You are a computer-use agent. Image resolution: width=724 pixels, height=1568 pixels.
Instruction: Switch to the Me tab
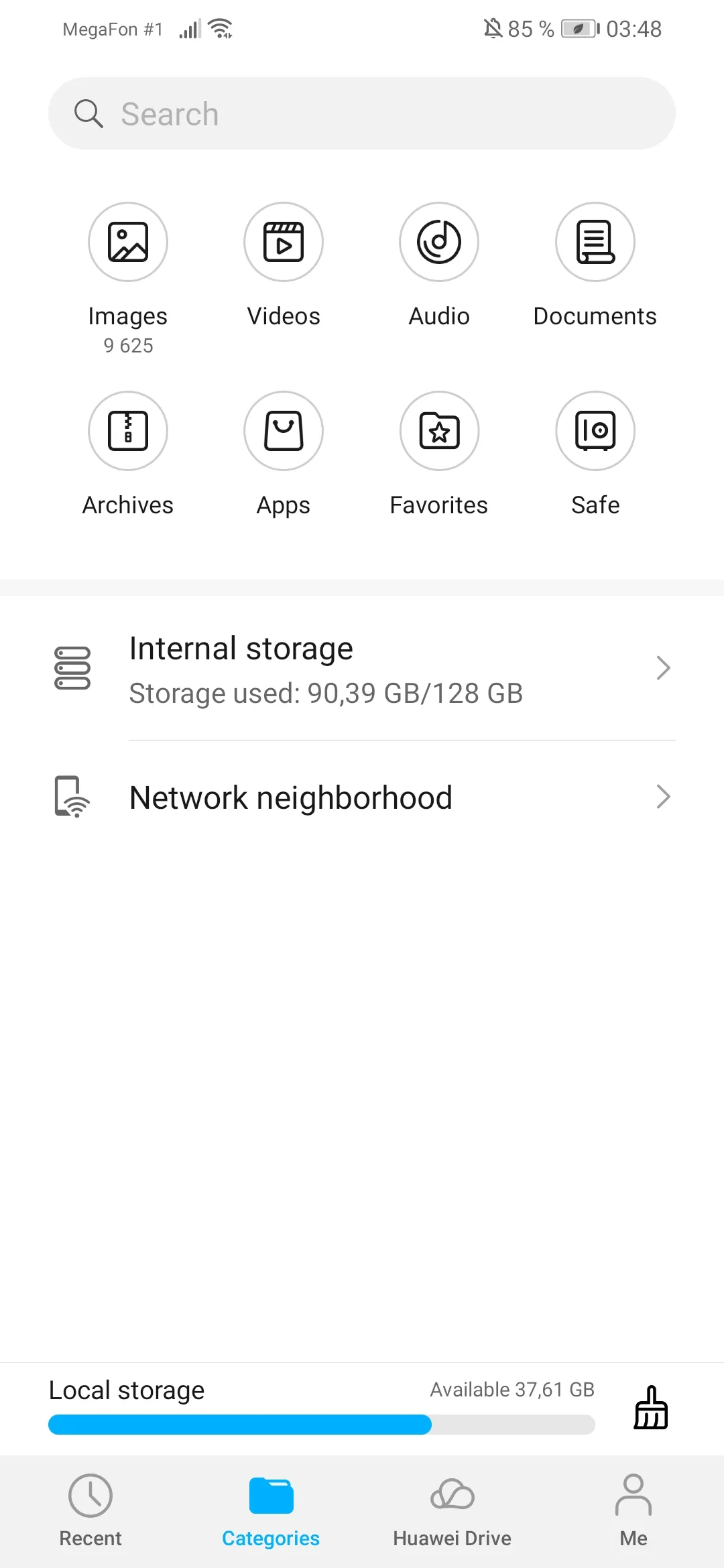pos(633,1512)
